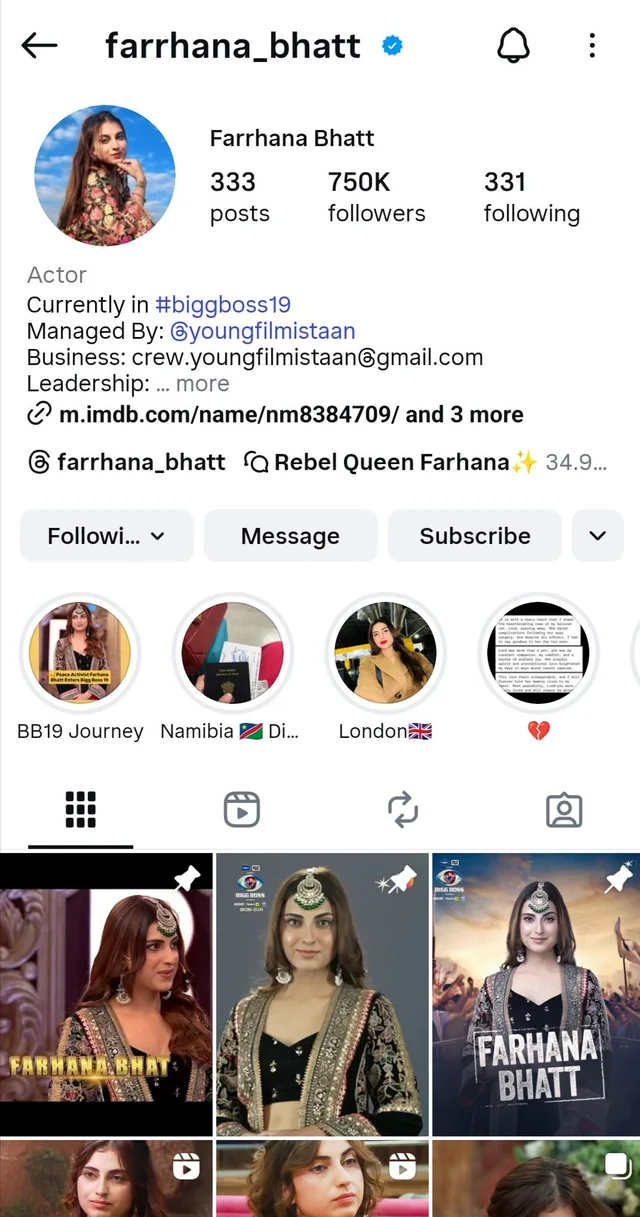Open the m.imdb.com profile link
Viewport: 640px width, 1217px height.
[x=290, y=414]
